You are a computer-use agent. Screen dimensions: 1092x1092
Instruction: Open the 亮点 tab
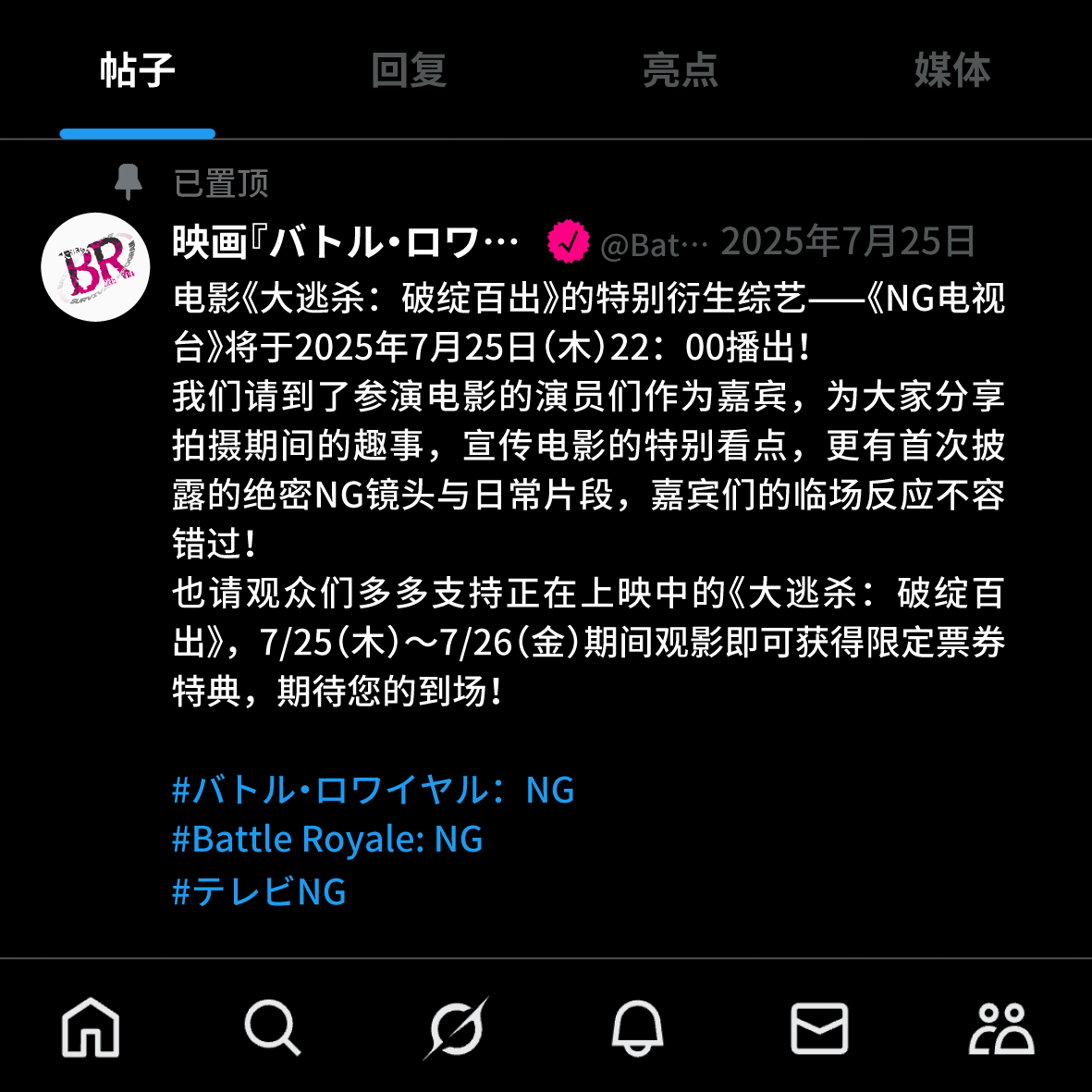tap(681, 70)
